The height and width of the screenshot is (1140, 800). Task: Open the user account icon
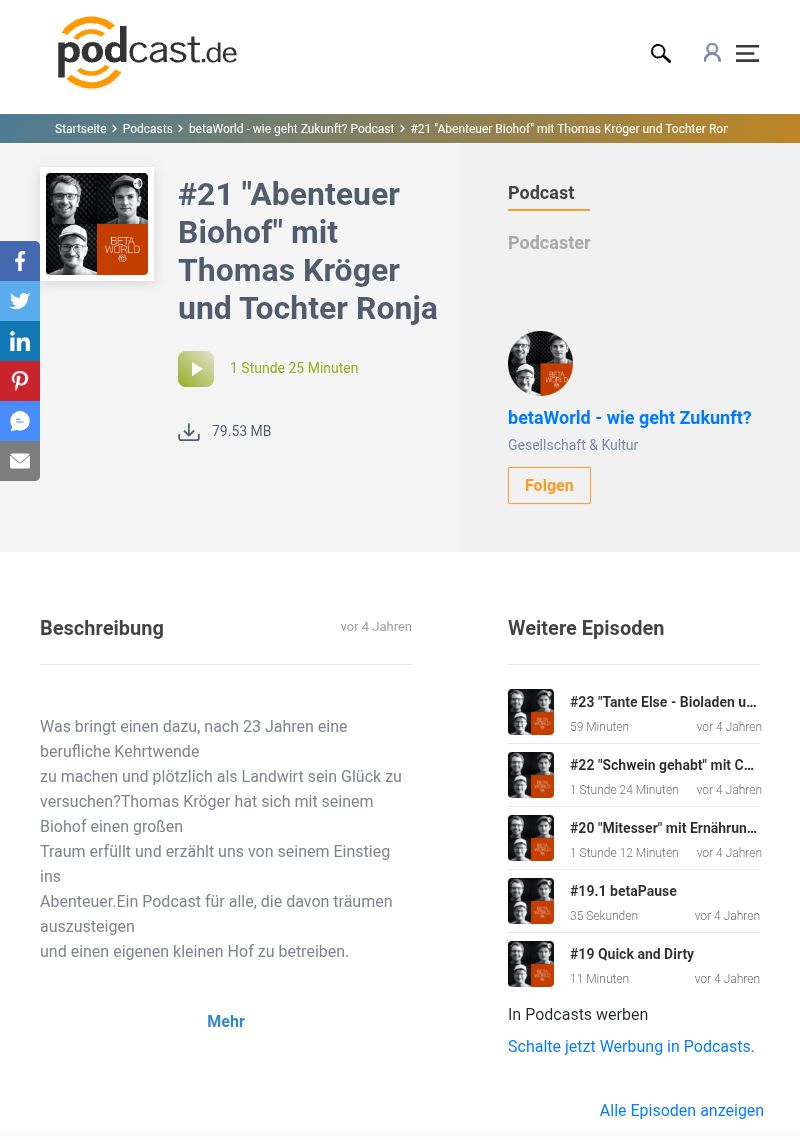click(712, 53)
